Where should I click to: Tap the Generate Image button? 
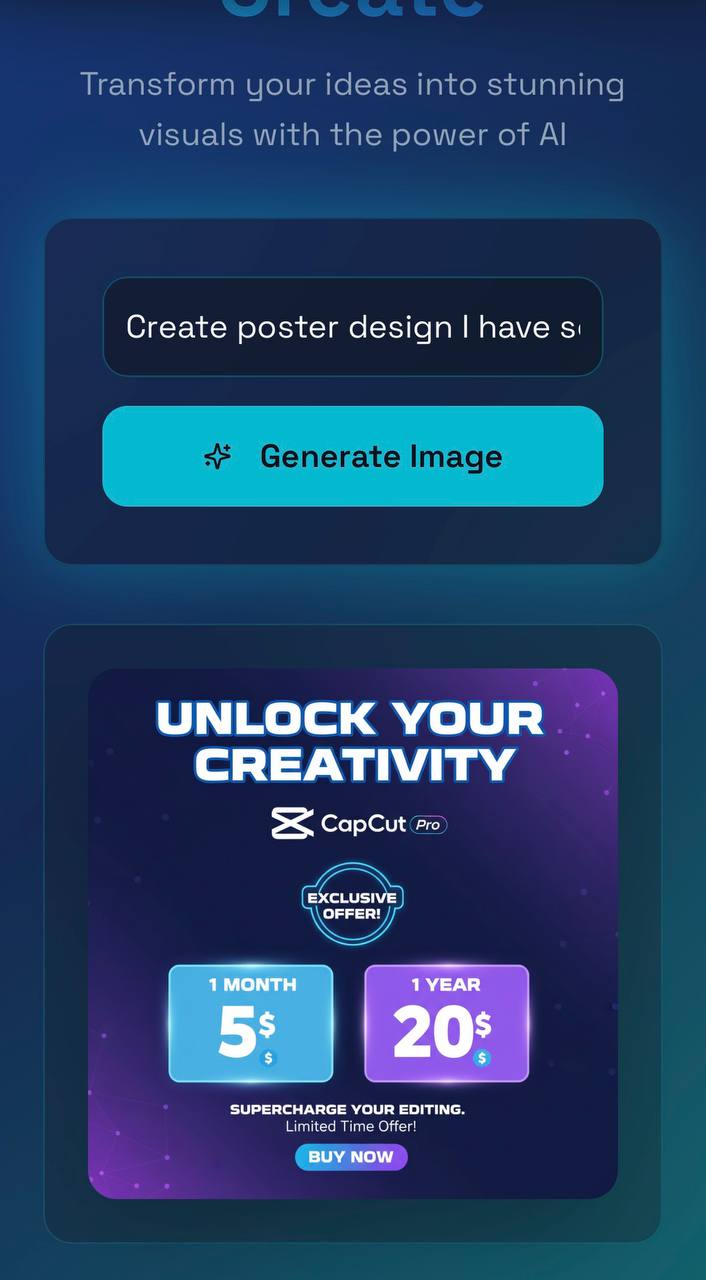pyautogui.click(x=352, y=456)
